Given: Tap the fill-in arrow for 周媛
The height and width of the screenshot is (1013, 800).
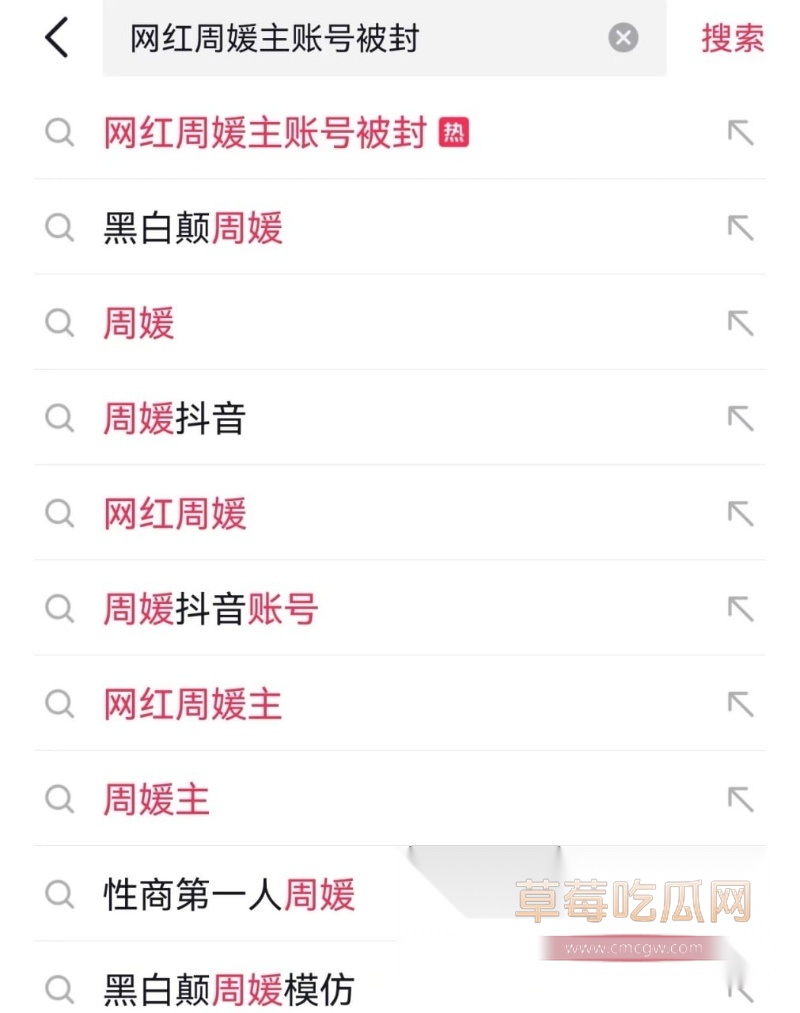Looking at the screenshot, I should [741, 323].
